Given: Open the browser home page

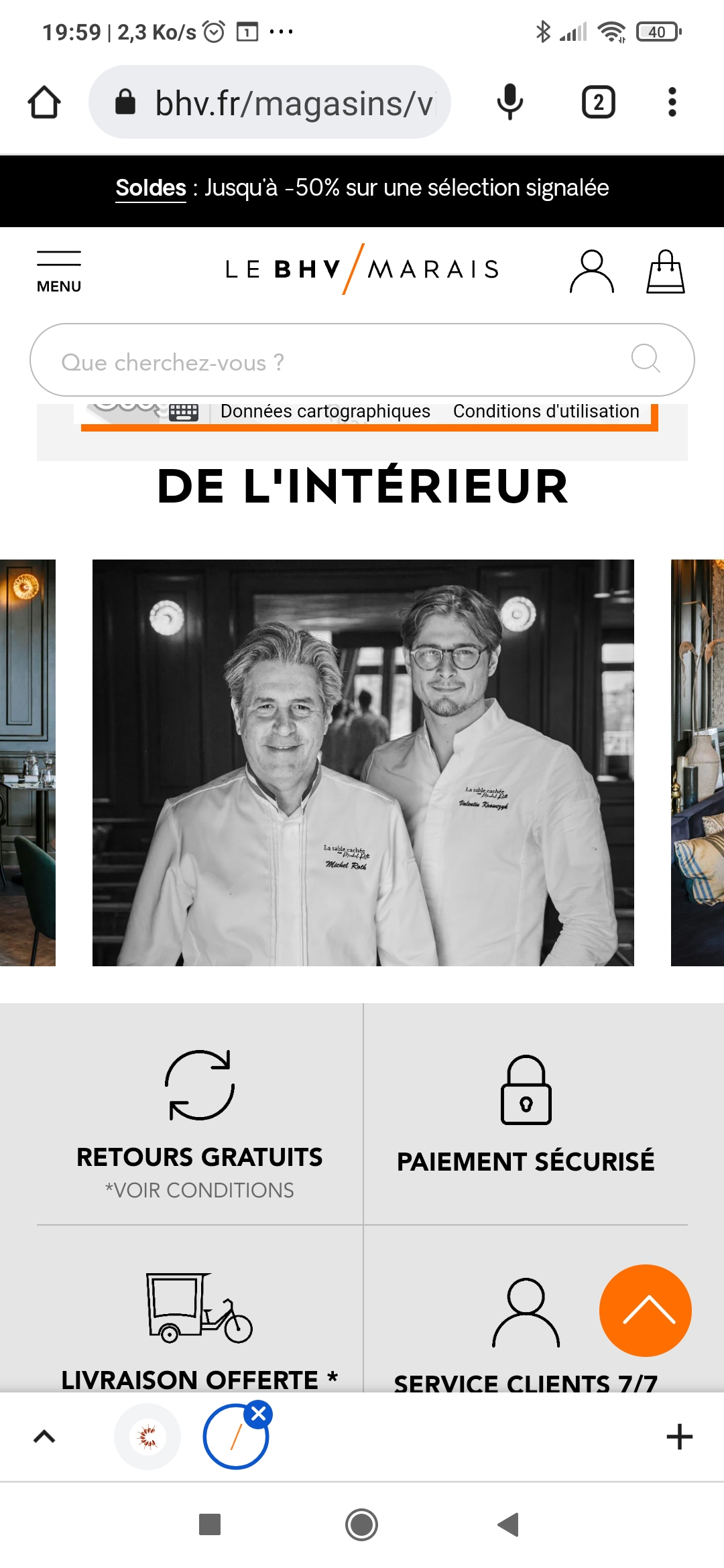Looking at the screenshot, I should pos(44,103).
